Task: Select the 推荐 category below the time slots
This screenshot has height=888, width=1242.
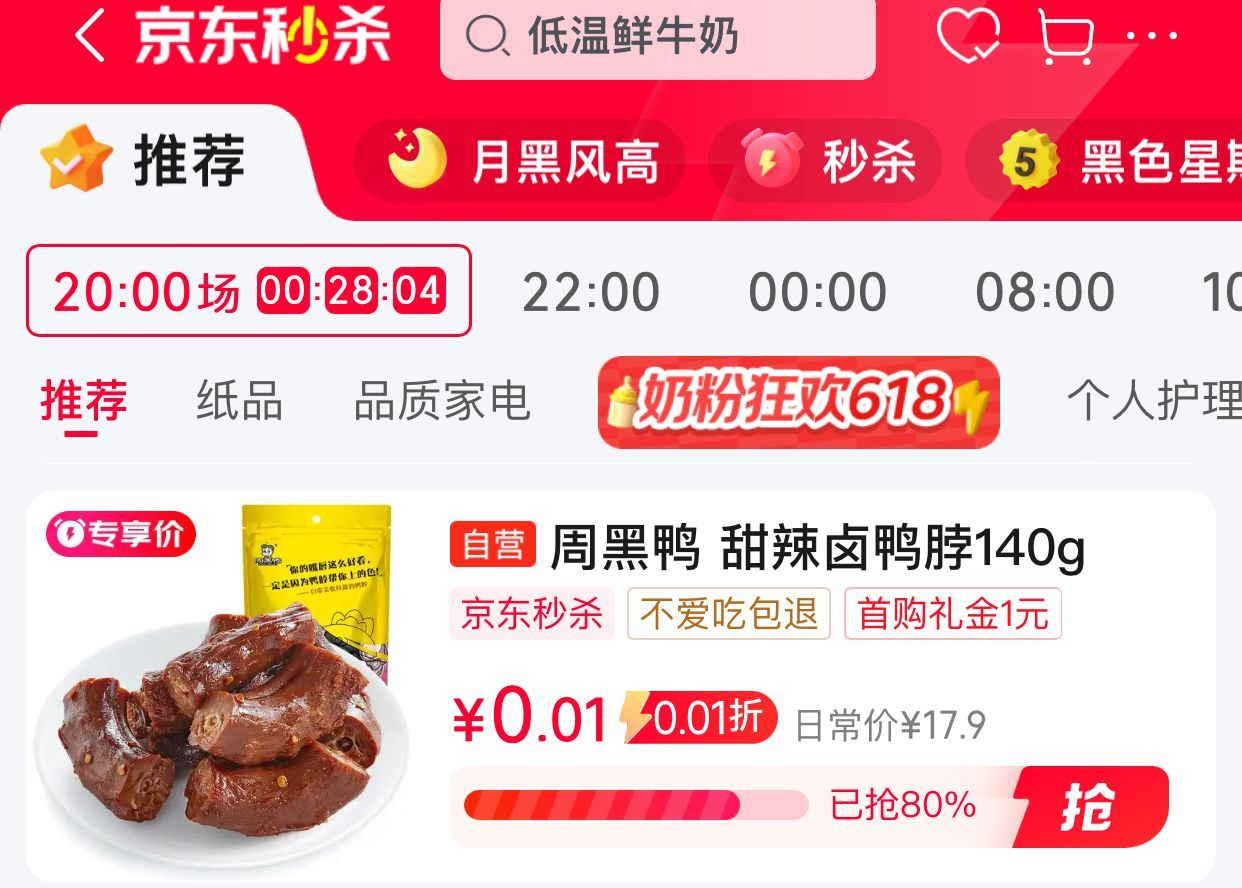Action: click(x=83, y=402)
